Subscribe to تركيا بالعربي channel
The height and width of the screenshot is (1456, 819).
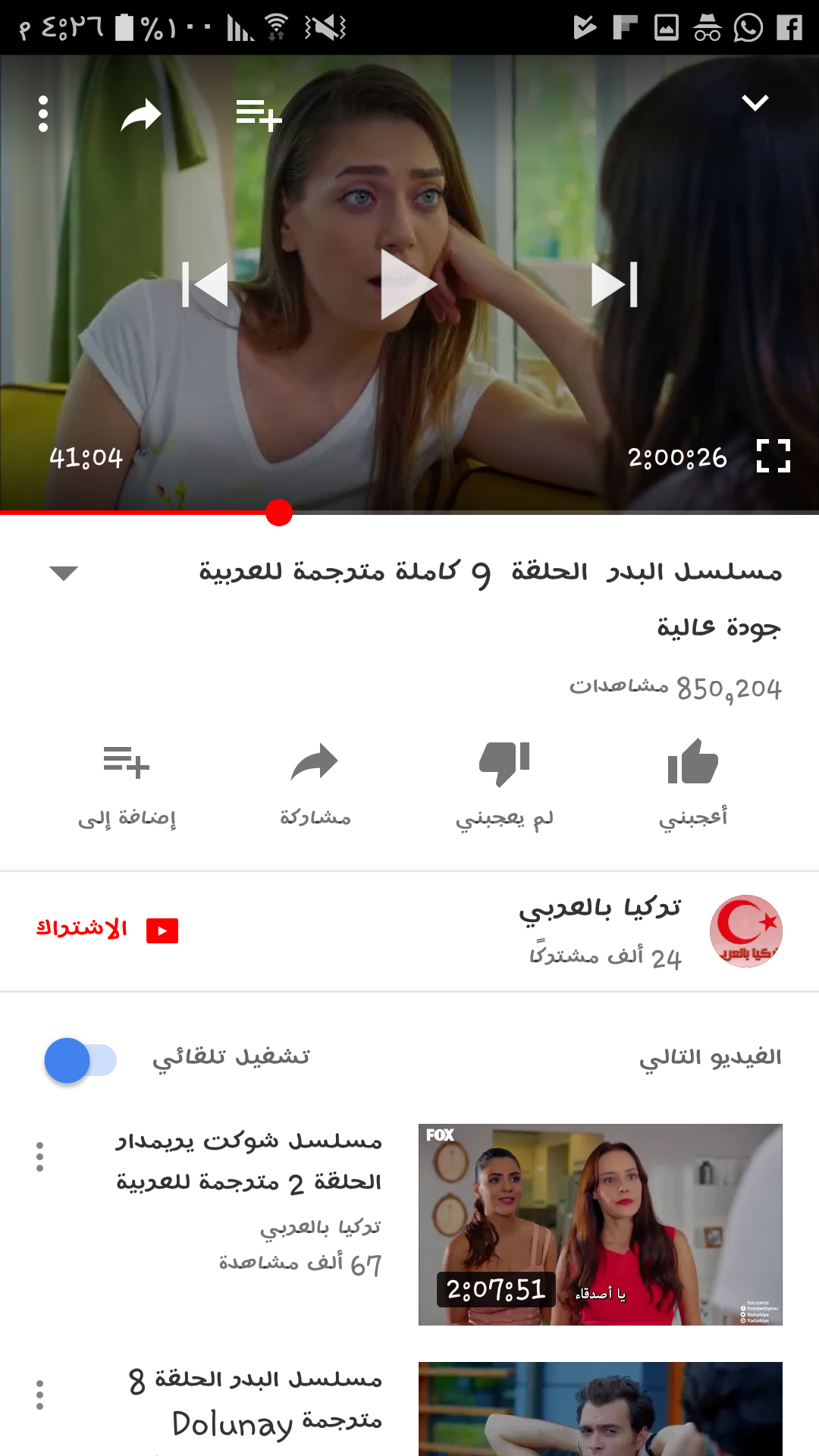click(107, 930)
